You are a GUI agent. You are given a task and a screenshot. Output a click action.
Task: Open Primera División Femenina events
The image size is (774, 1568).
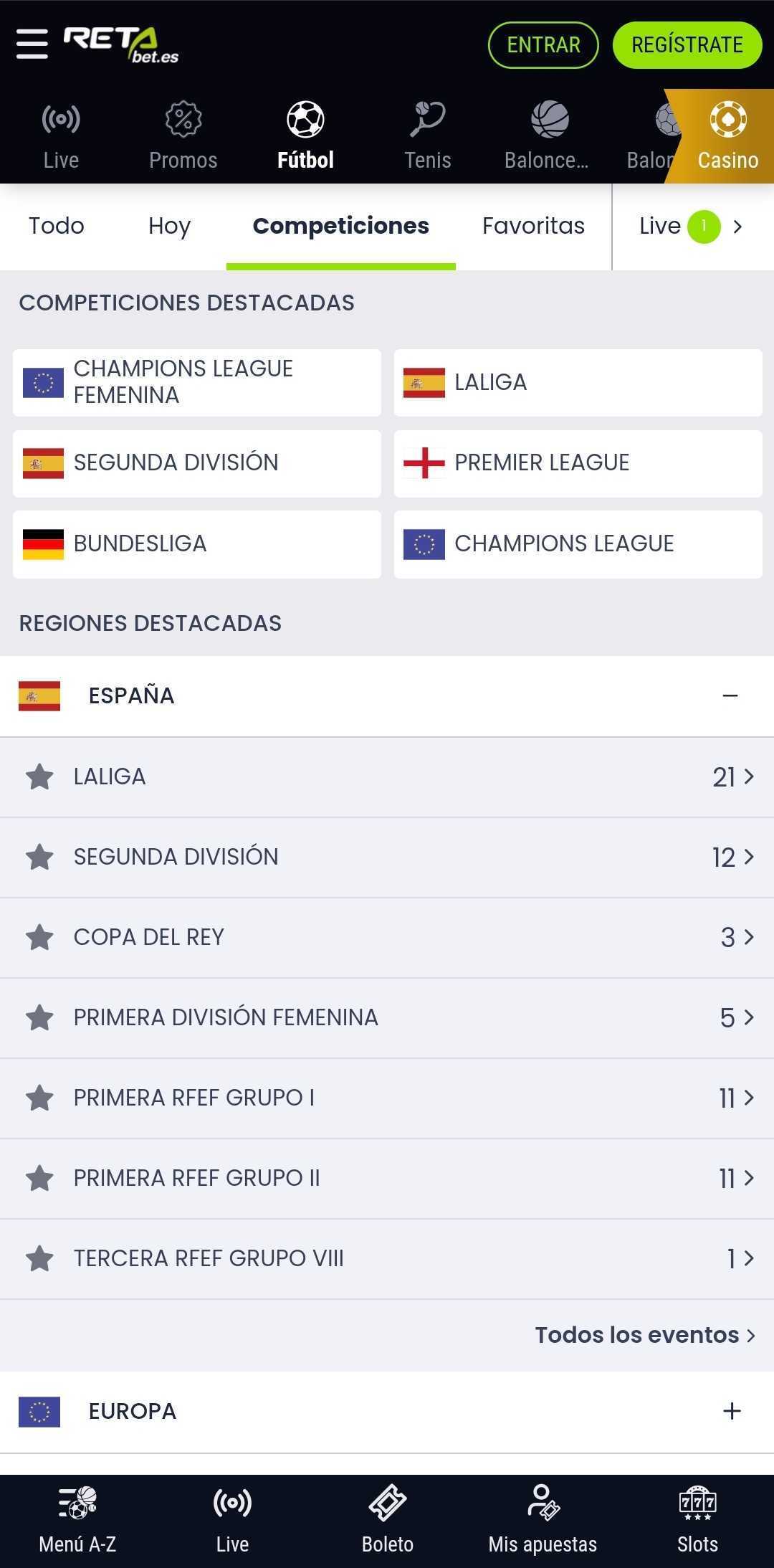pos(387,1017)
